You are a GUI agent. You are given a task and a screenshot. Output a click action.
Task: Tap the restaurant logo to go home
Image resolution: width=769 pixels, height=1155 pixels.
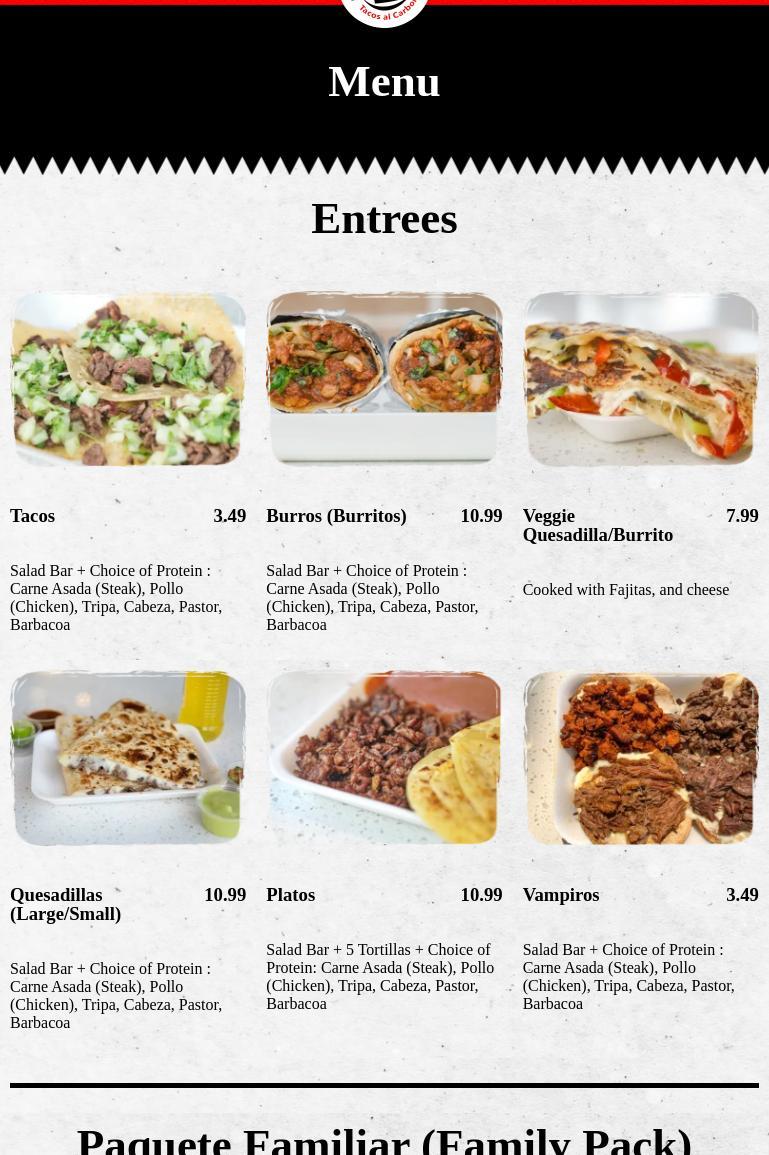click(x=384, y=10)
